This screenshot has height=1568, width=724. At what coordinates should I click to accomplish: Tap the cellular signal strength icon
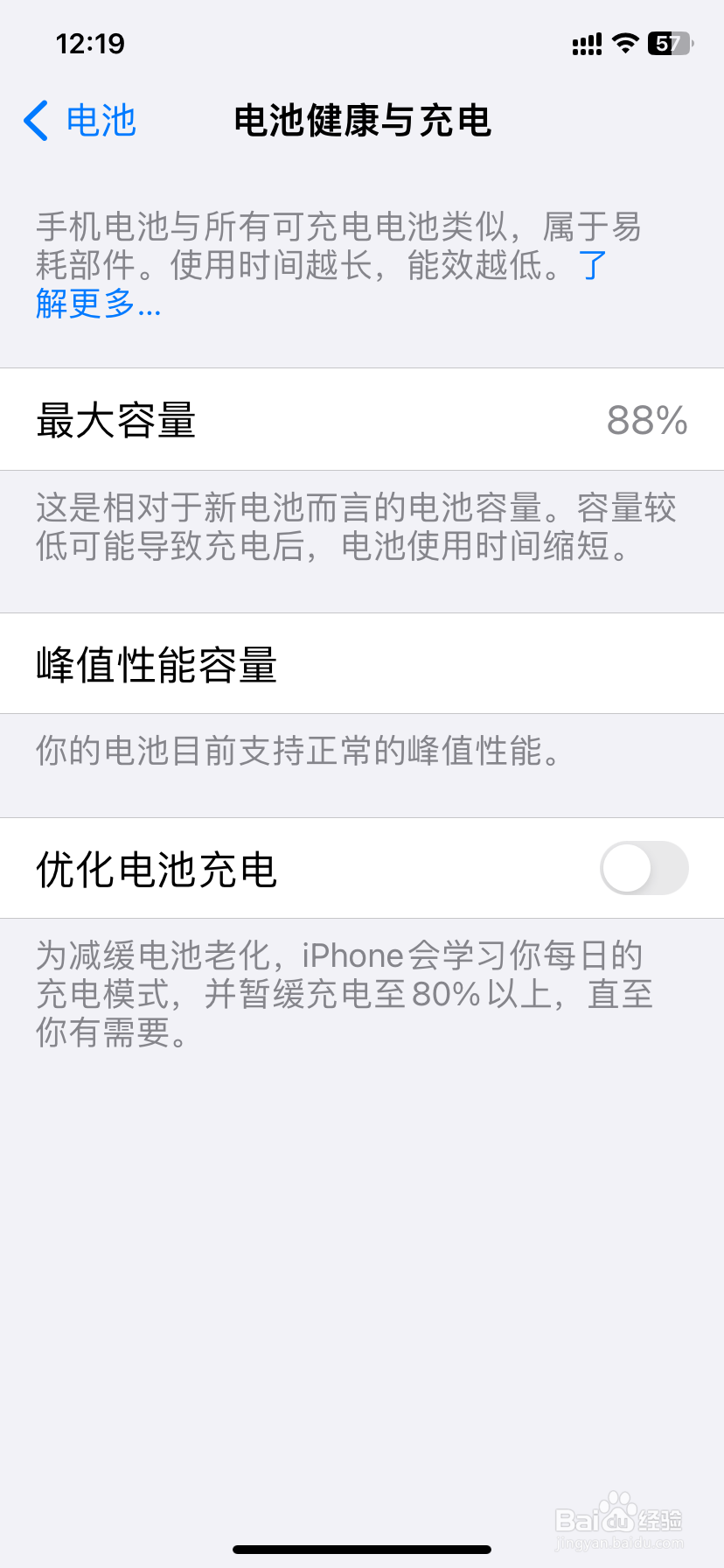(x=586, y=43)
